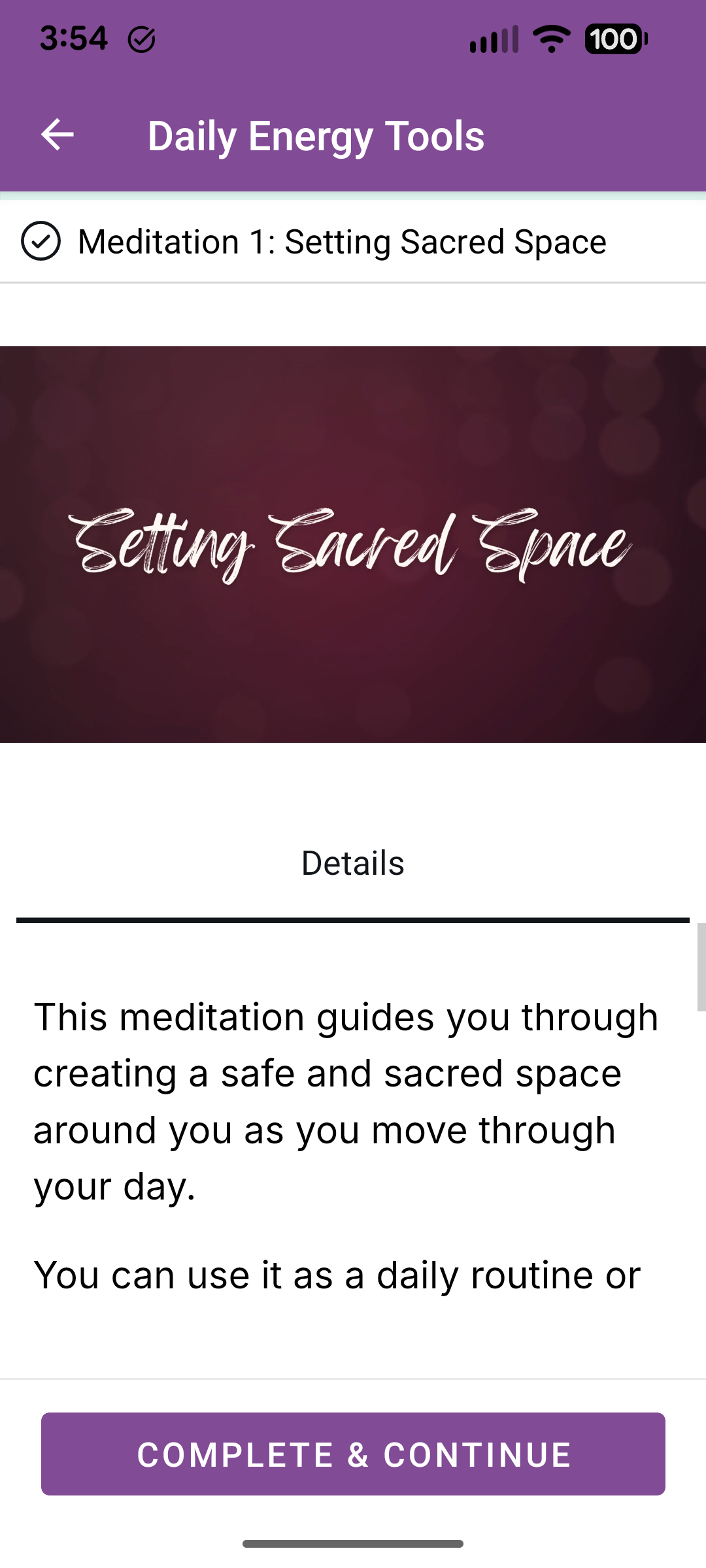Tap Complete & Continue button
Viewport: 706px width, 1568px height.
point(353,1454)
